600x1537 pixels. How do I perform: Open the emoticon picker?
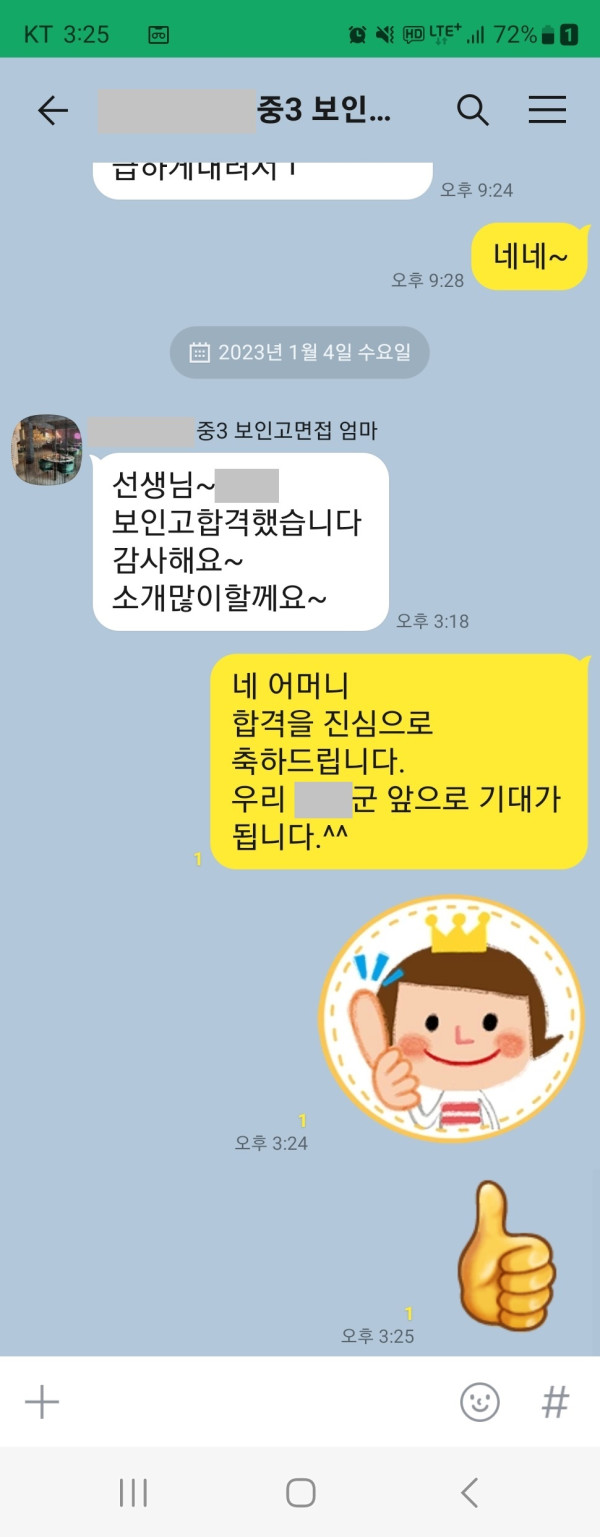click(x=480, y=1402)
